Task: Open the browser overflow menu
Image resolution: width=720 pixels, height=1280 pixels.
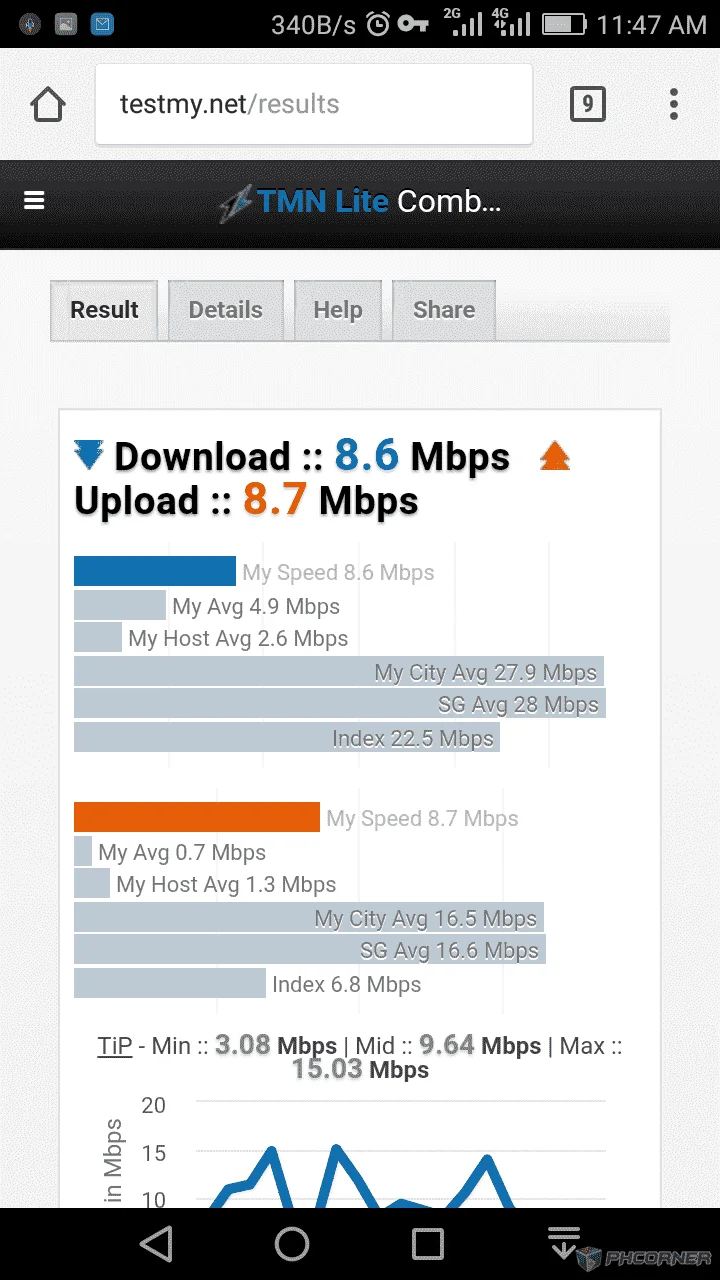Action: pos(674,104)
